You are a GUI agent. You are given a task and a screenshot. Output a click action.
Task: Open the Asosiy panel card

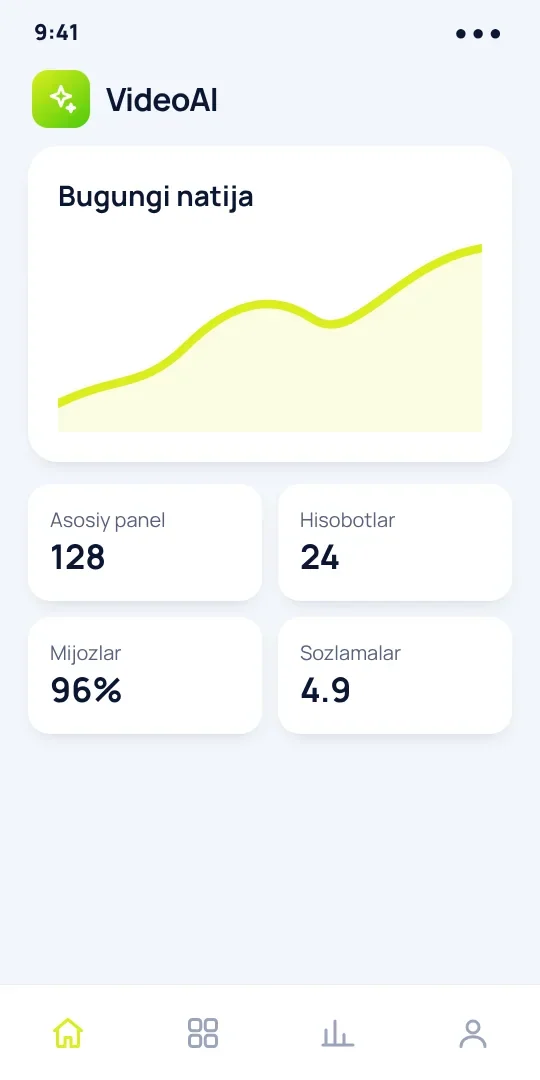145,542
